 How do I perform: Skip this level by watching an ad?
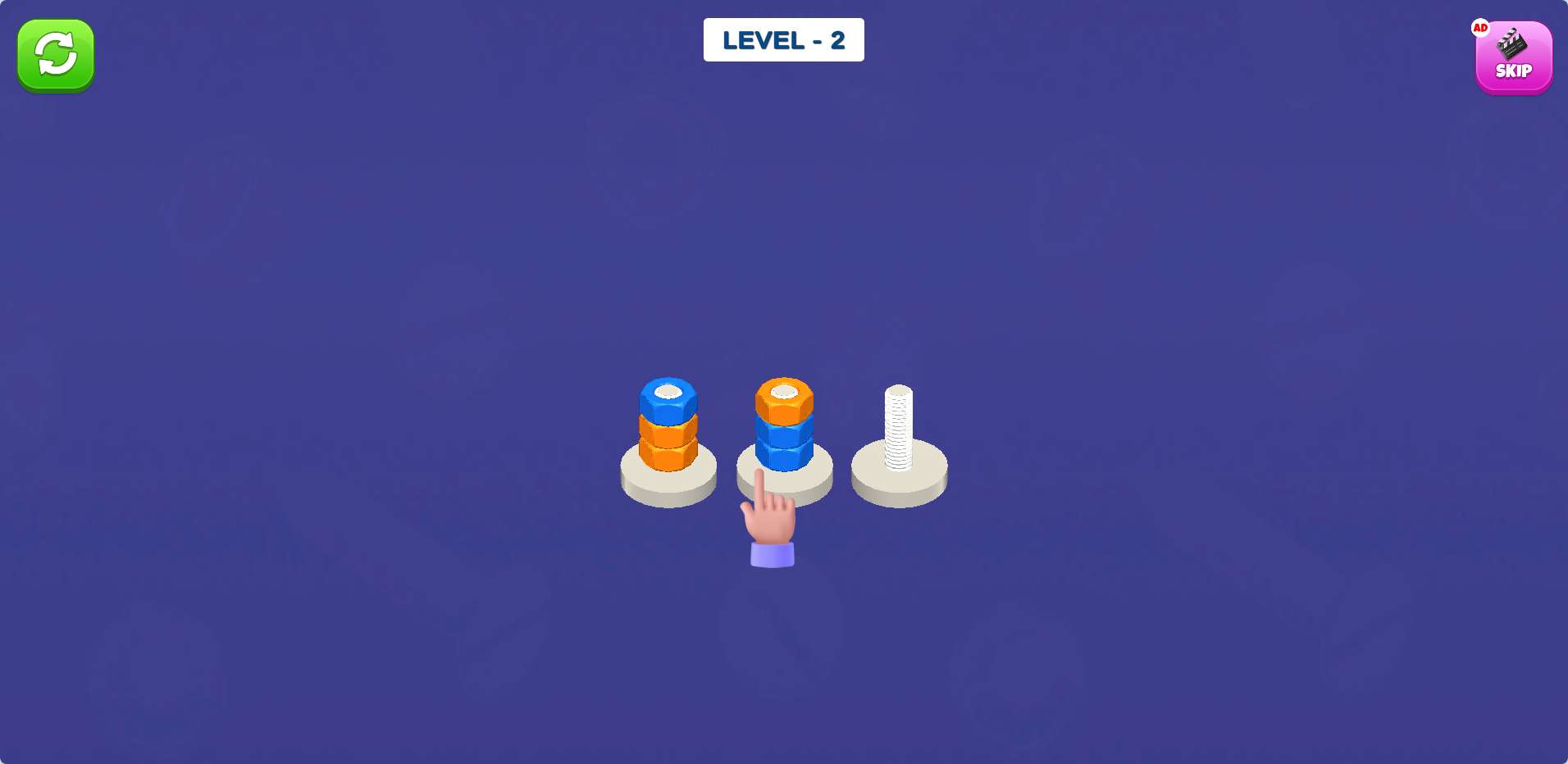(x=1513, y=57)
